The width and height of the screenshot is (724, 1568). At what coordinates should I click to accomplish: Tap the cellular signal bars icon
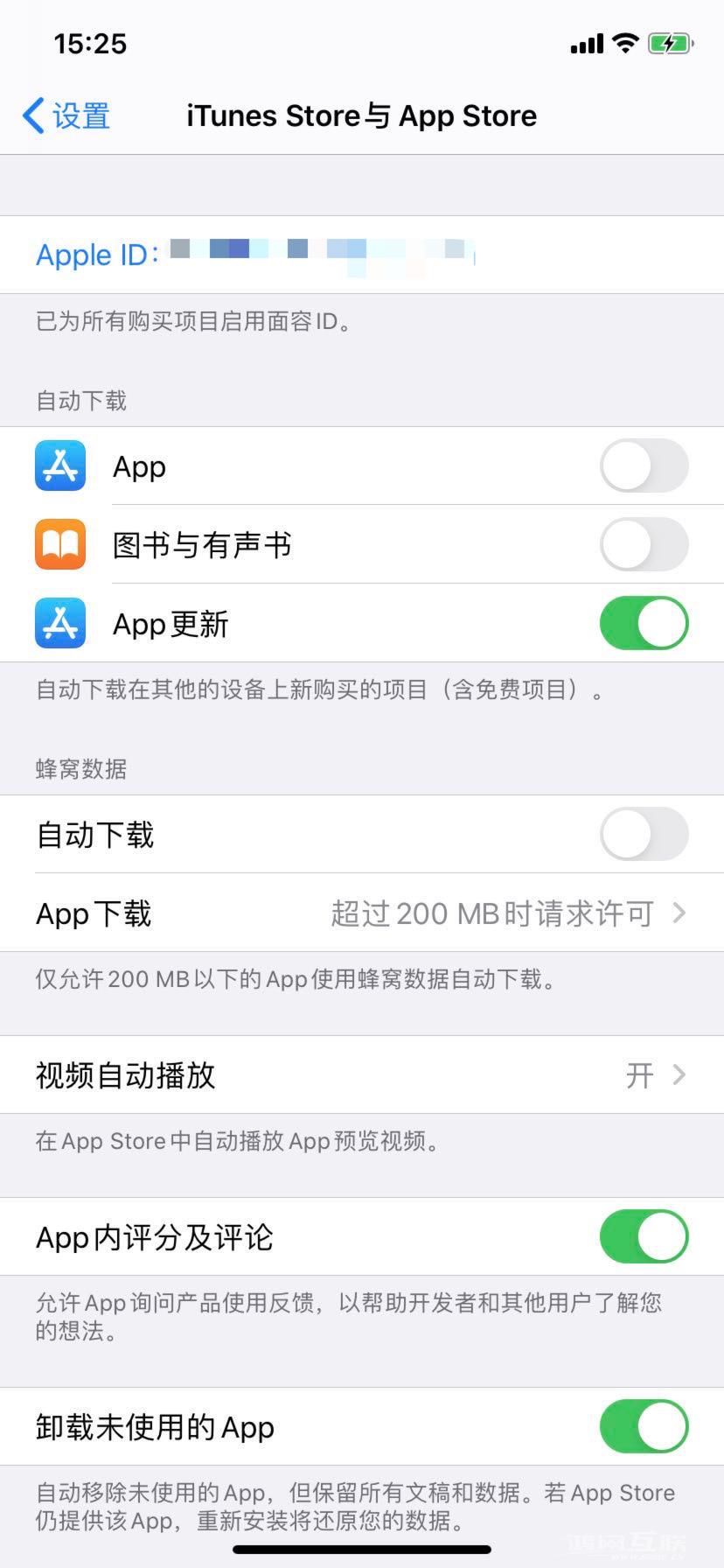click(584, 42)
